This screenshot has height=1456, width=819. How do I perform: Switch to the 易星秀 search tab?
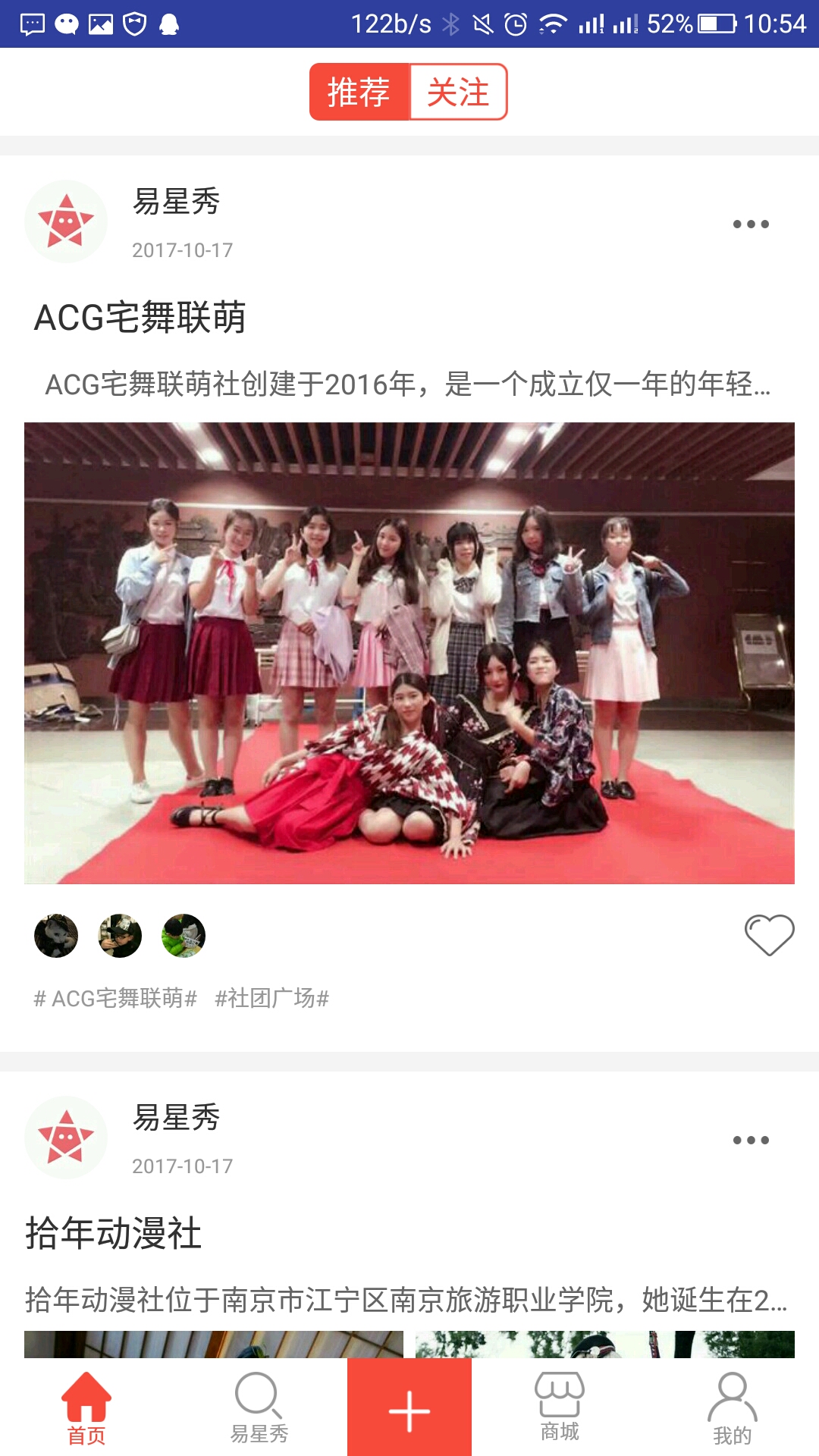259,1407
